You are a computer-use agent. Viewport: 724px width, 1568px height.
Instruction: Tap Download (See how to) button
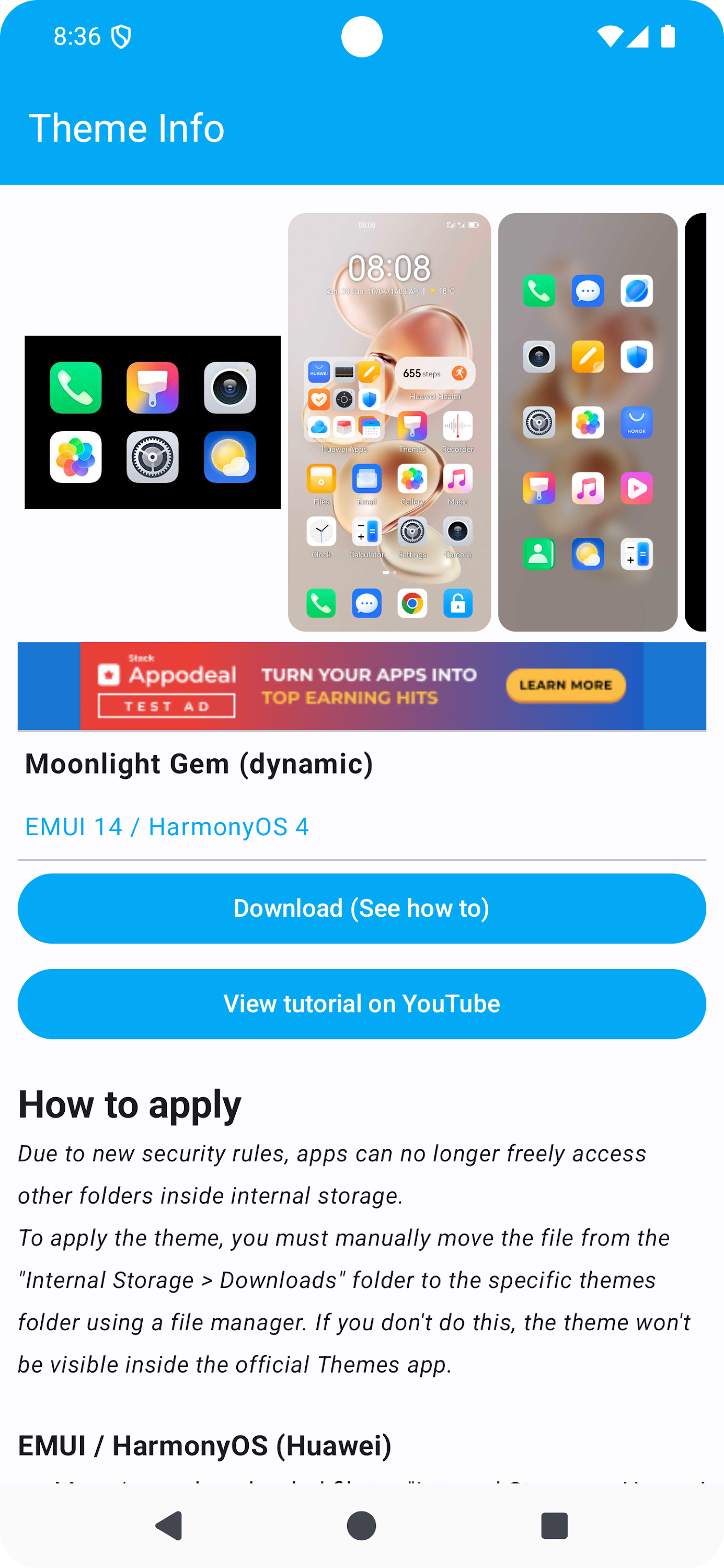pyautogui.click(x=362, y=908)
